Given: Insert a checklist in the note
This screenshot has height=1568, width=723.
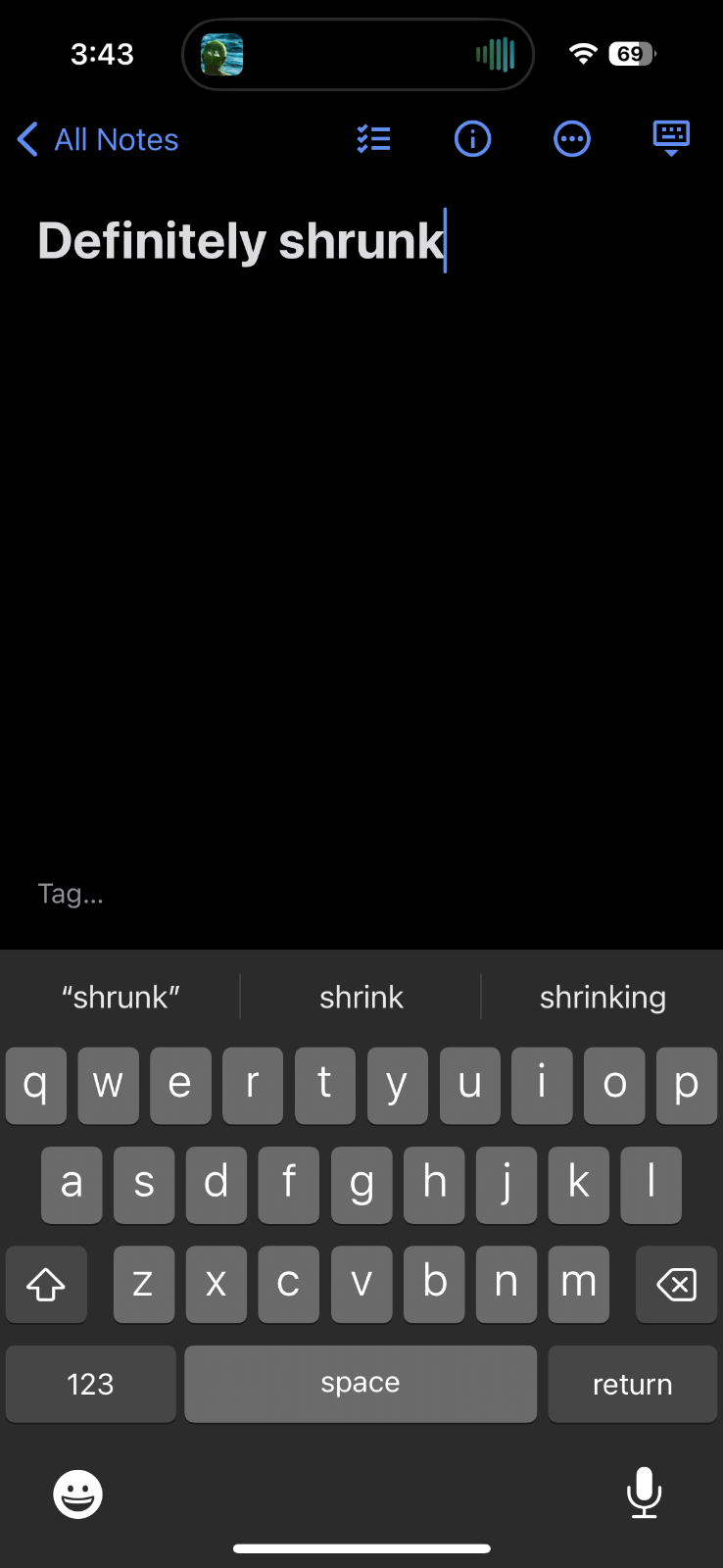Looking at the screenshot, I should pyautogui.click(x=373, y=139).
